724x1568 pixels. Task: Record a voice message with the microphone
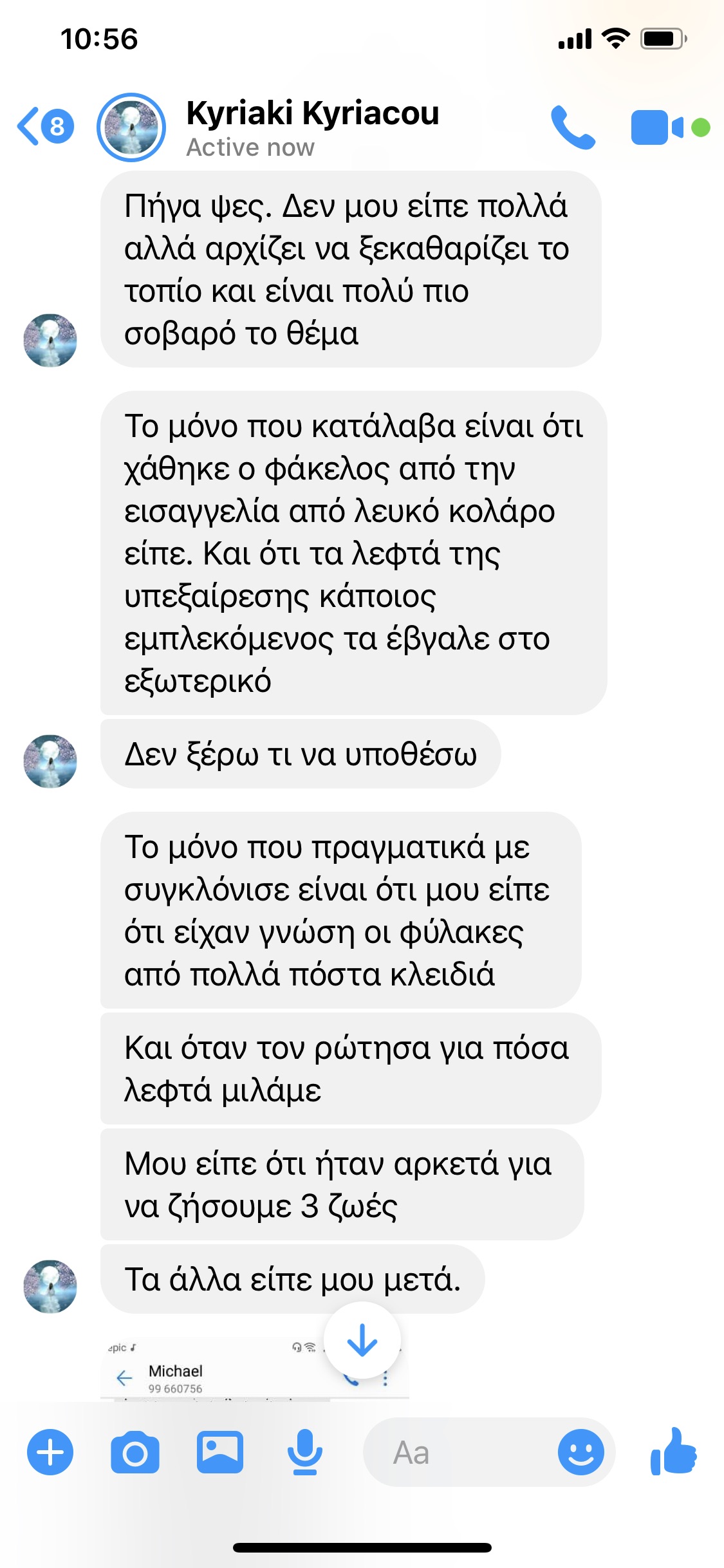304,1452
